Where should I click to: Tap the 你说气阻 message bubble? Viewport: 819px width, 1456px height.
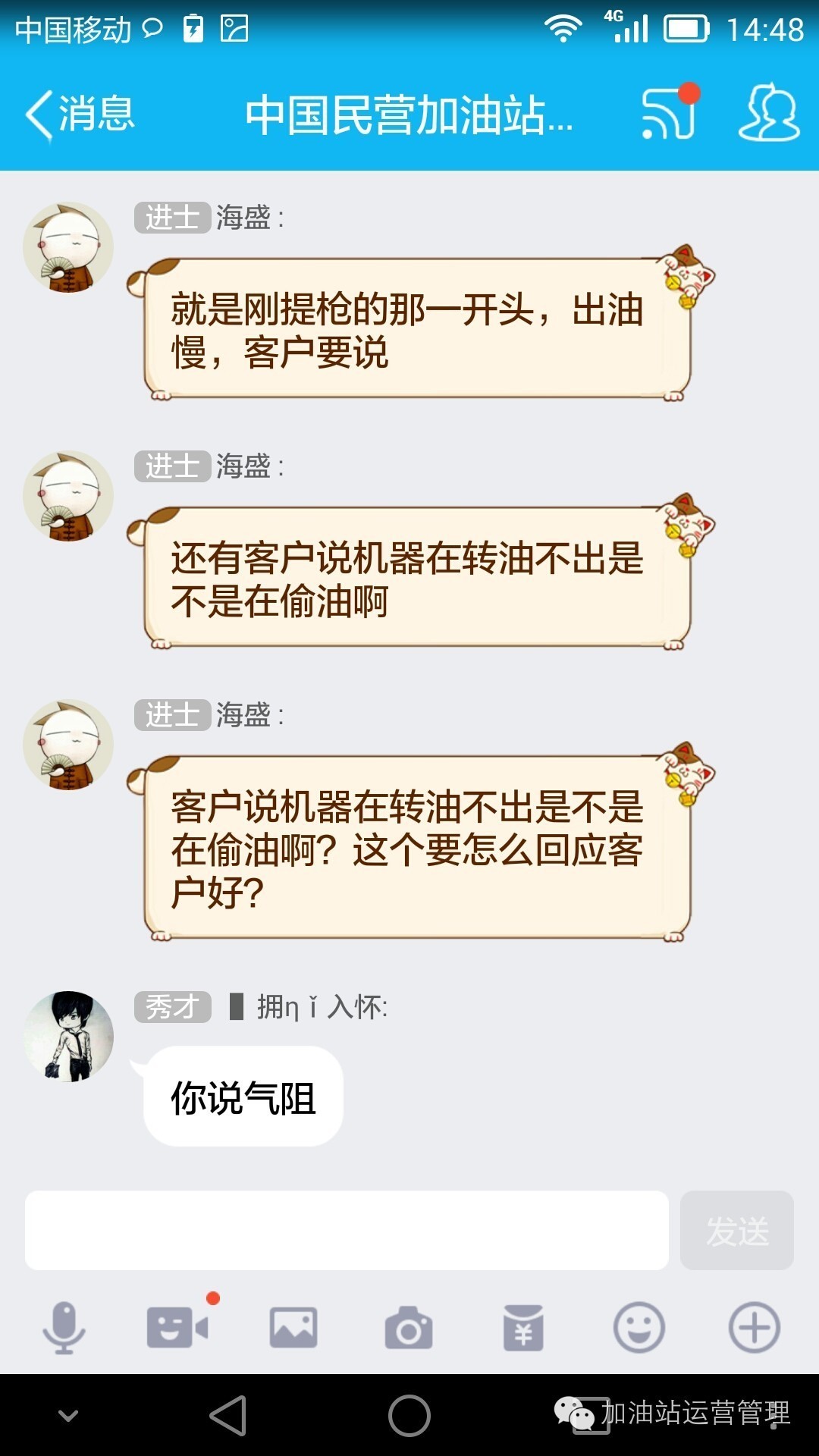click(241, 1094)
